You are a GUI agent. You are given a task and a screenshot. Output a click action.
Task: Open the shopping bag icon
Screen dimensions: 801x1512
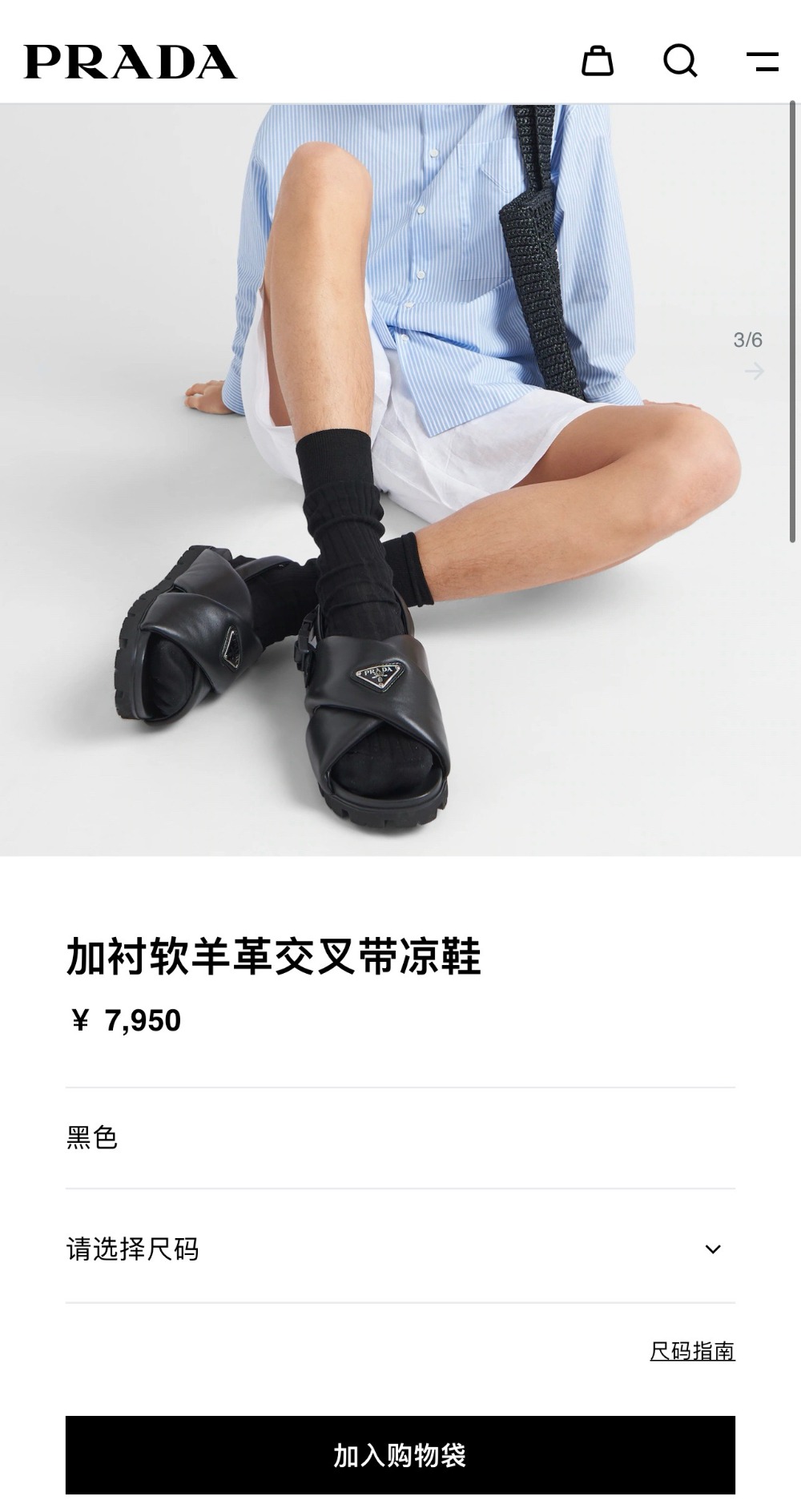(598, 61)
